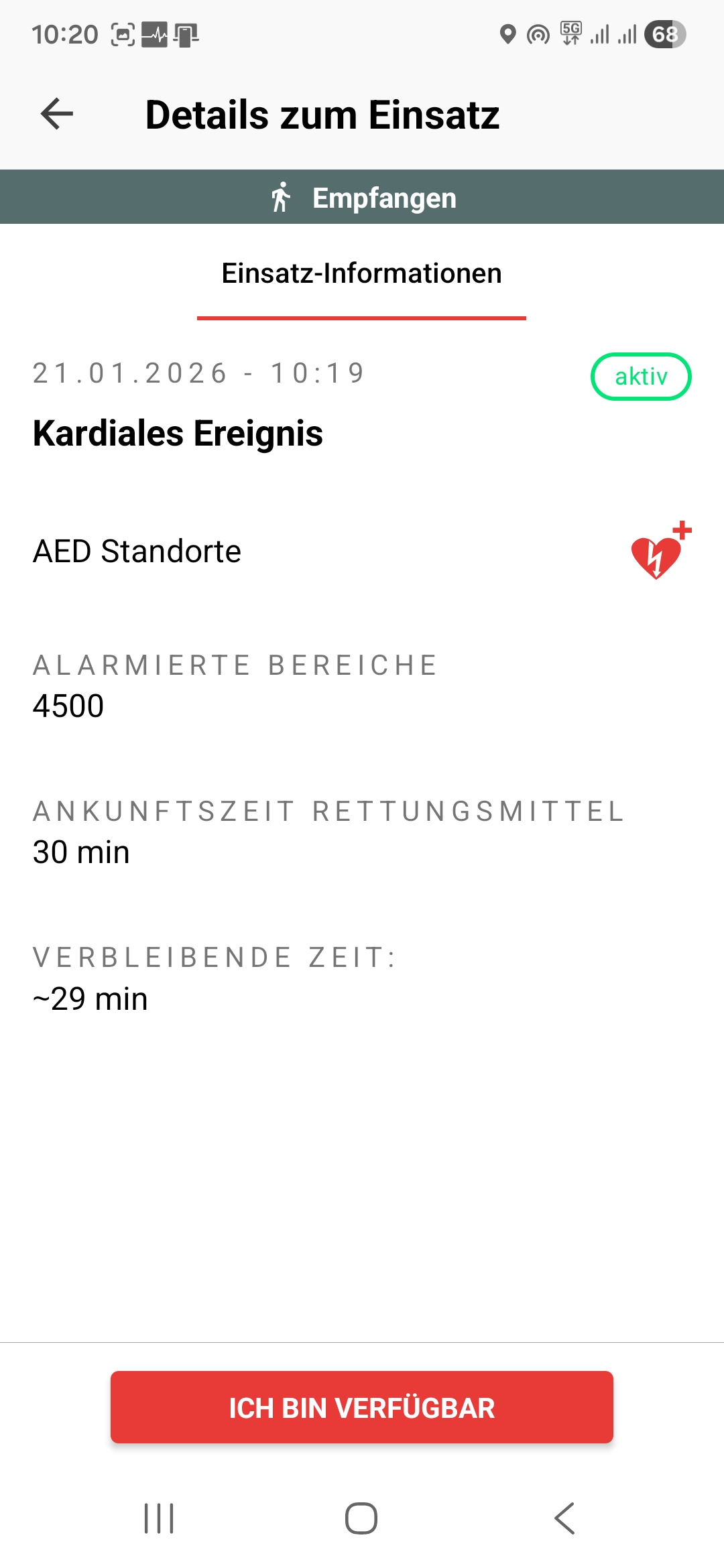Go back using the app bar arrow
The height and width of the screenshot is (1568, 724).
point(57,114)
